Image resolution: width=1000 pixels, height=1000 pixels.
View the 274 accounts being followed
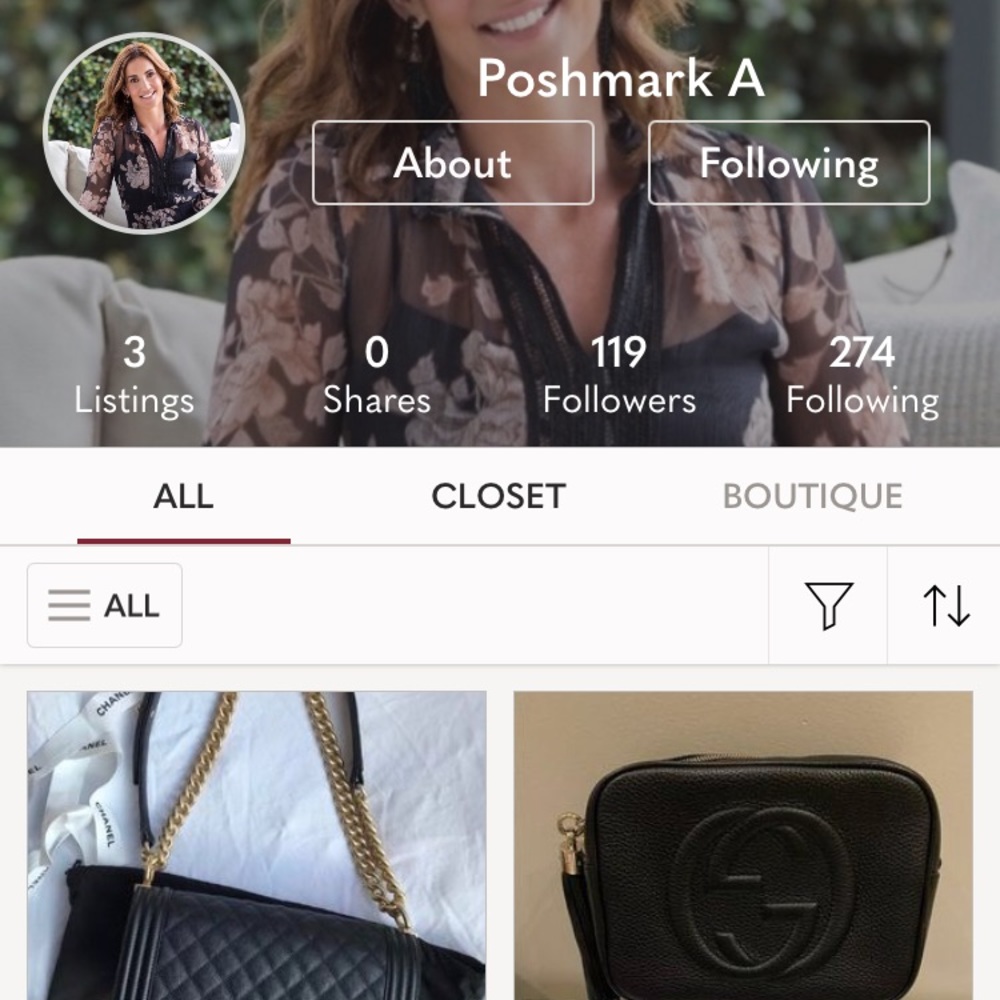click(862, 377)
